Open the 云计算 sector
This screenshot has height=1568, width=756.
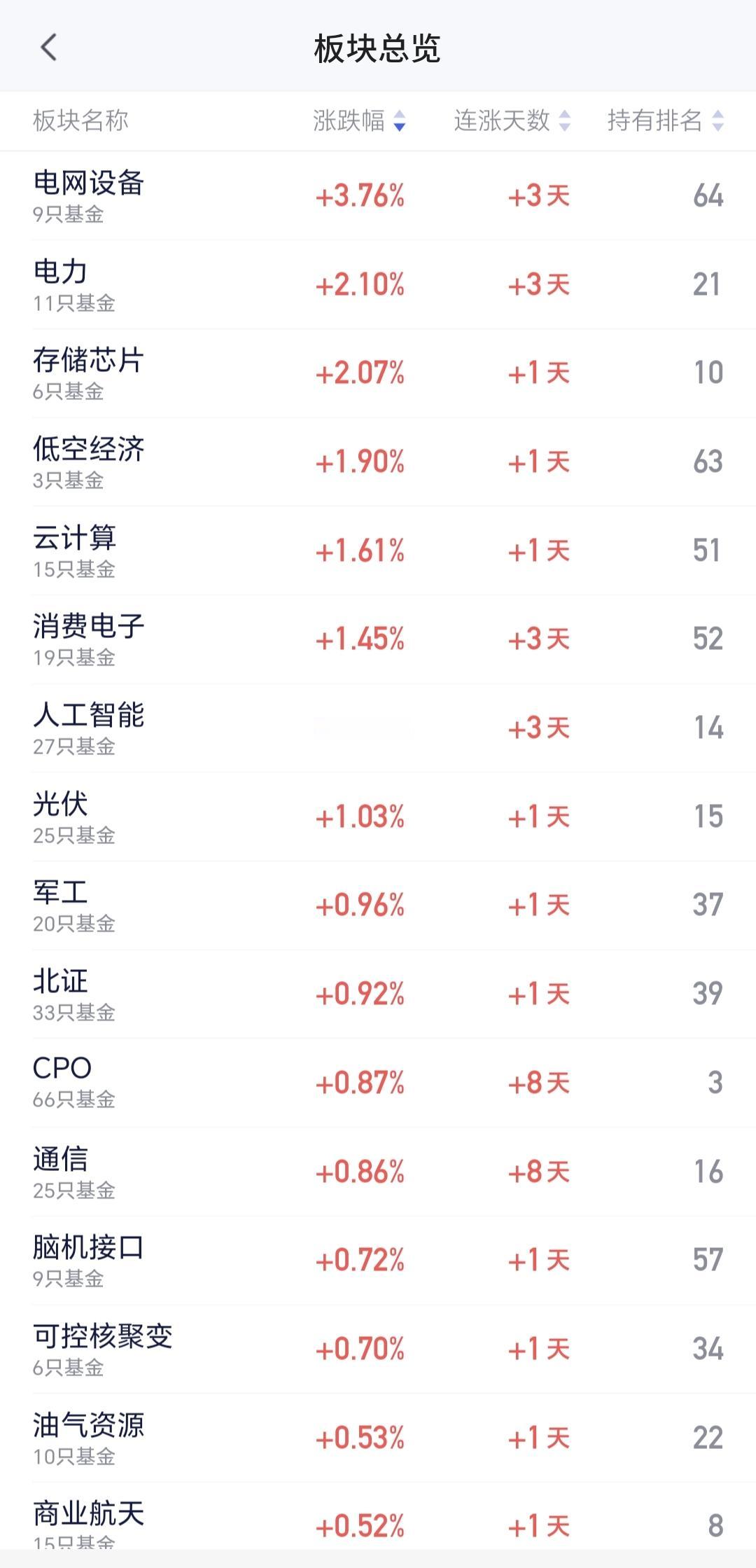point(378,551)
